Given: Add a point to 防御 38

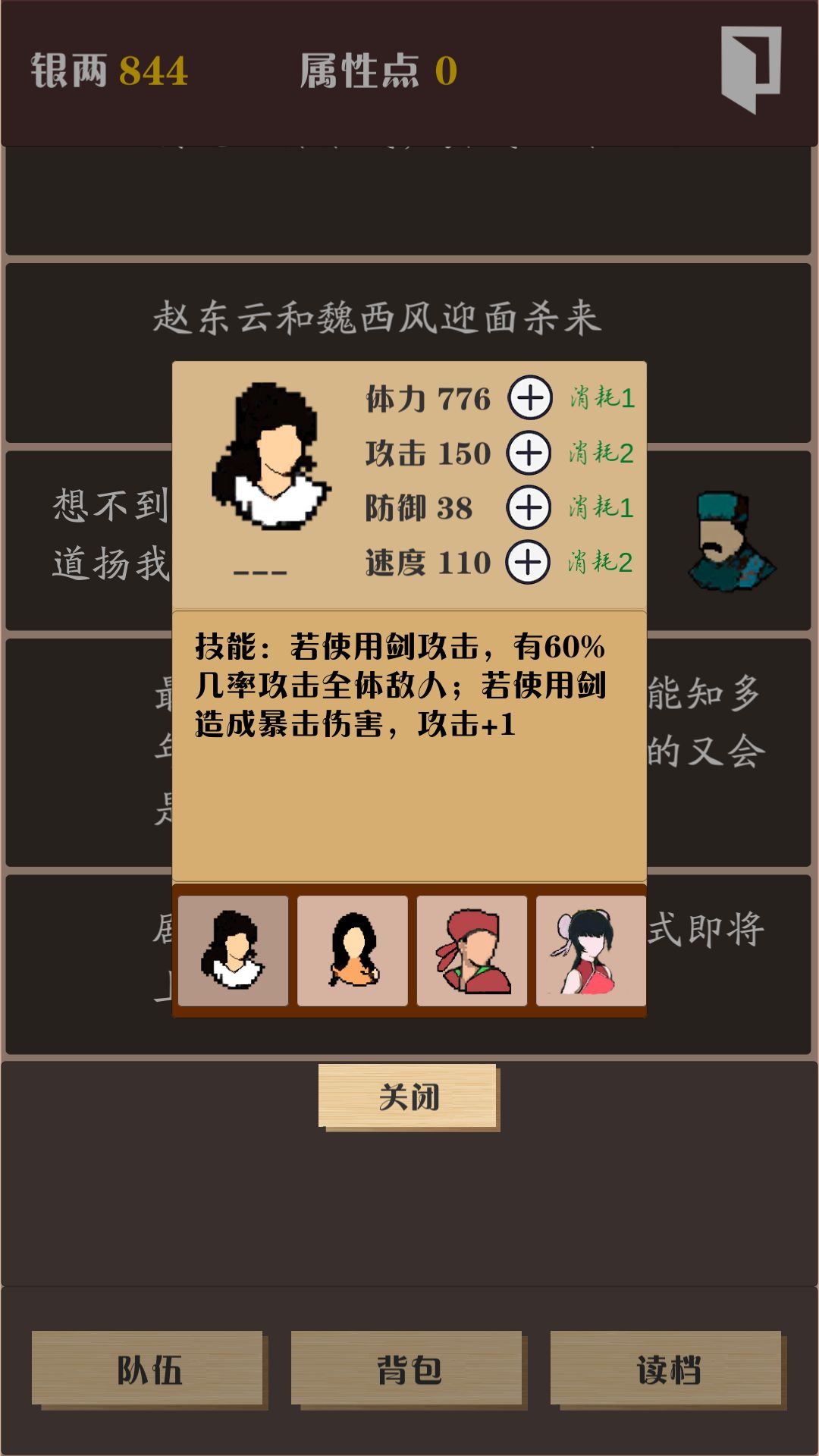Looking at the screenshot, I should (x=529, y=507).
